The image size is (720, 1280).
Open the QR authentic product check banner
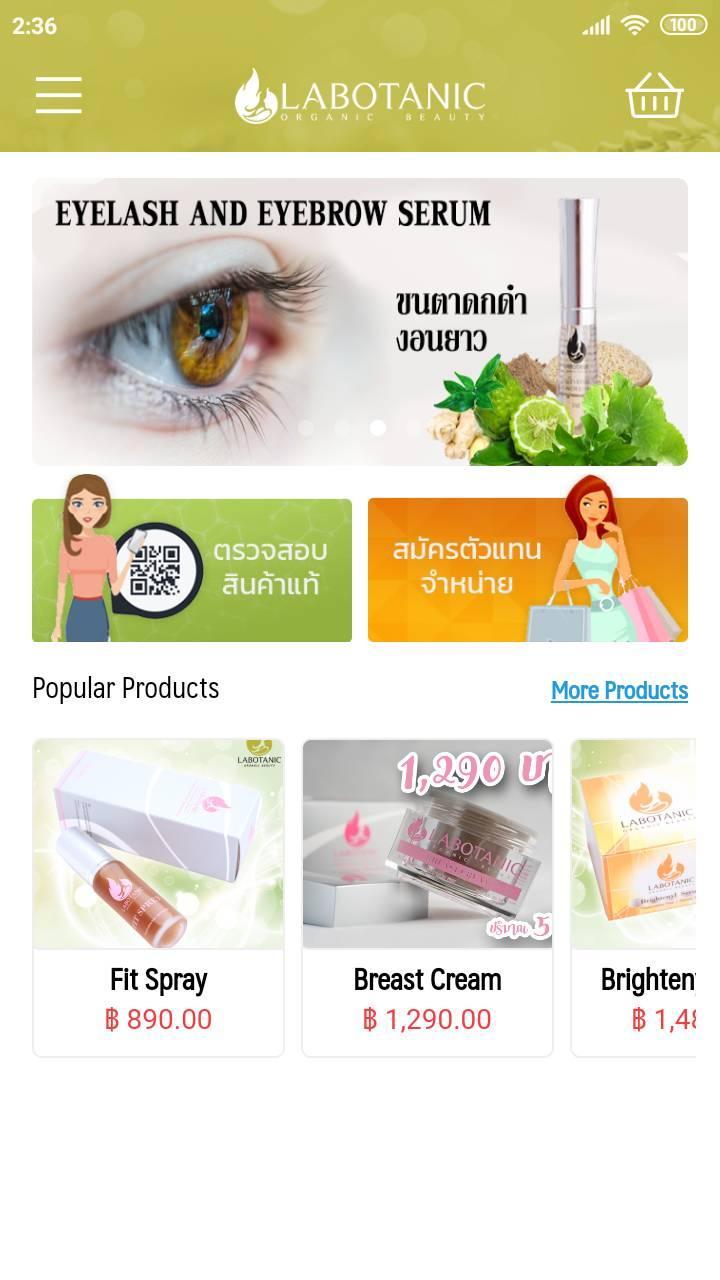(192, 570)
